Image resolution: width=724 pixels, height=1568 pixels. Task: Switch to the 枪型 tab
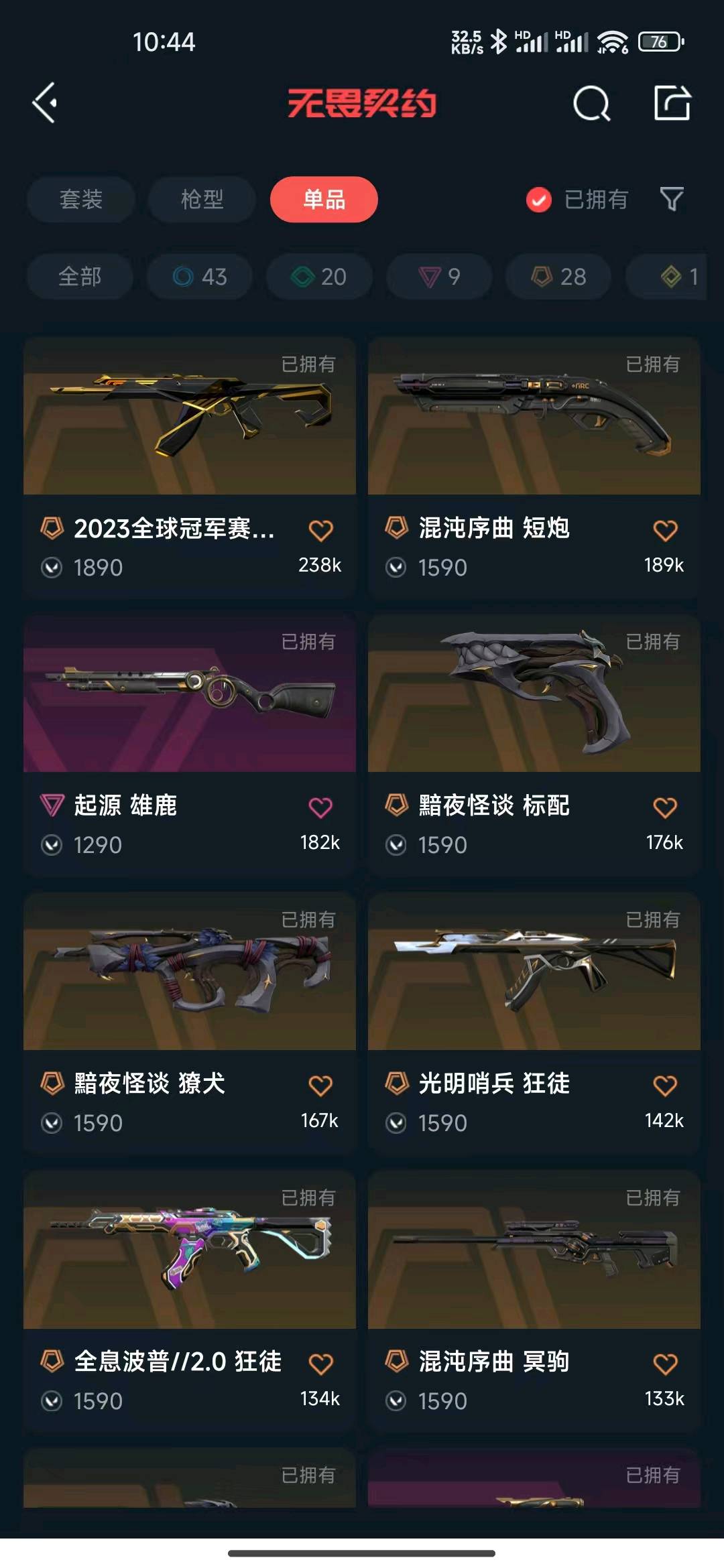point(202,199)
